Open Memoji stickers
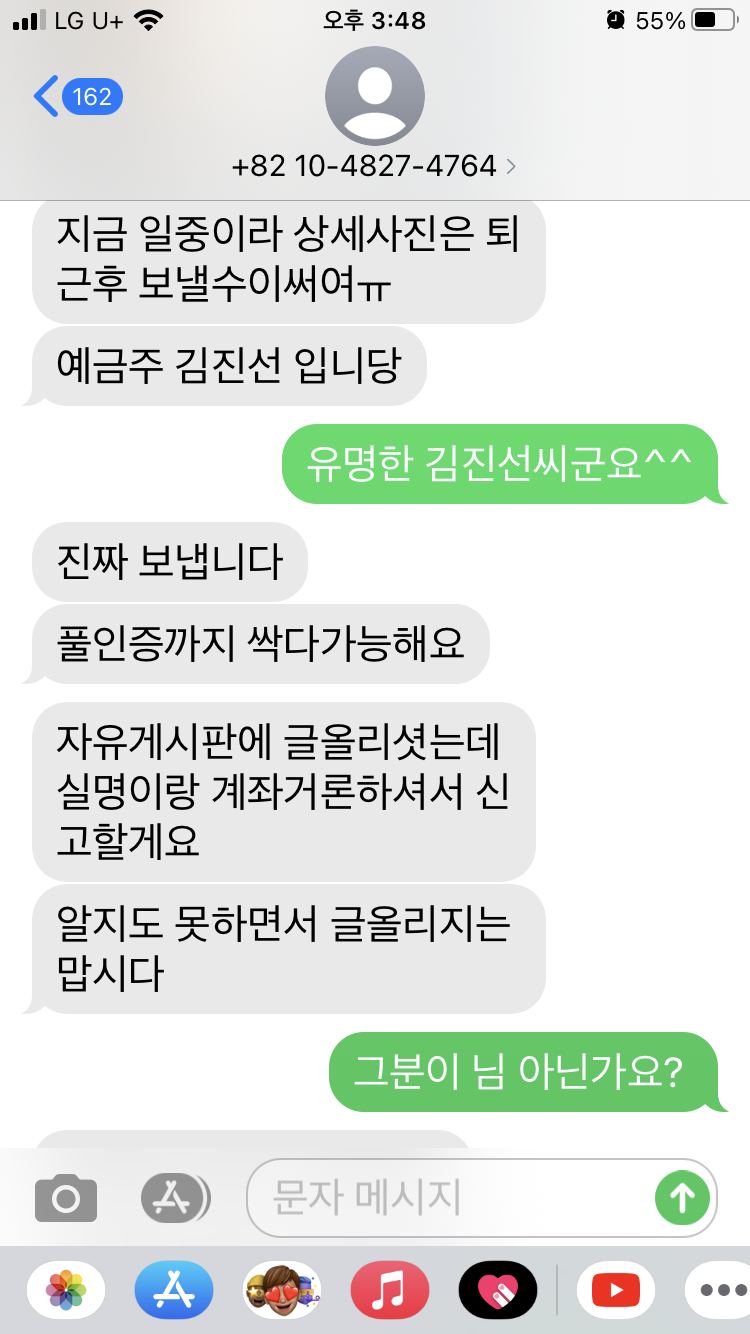 [282, 1290]
